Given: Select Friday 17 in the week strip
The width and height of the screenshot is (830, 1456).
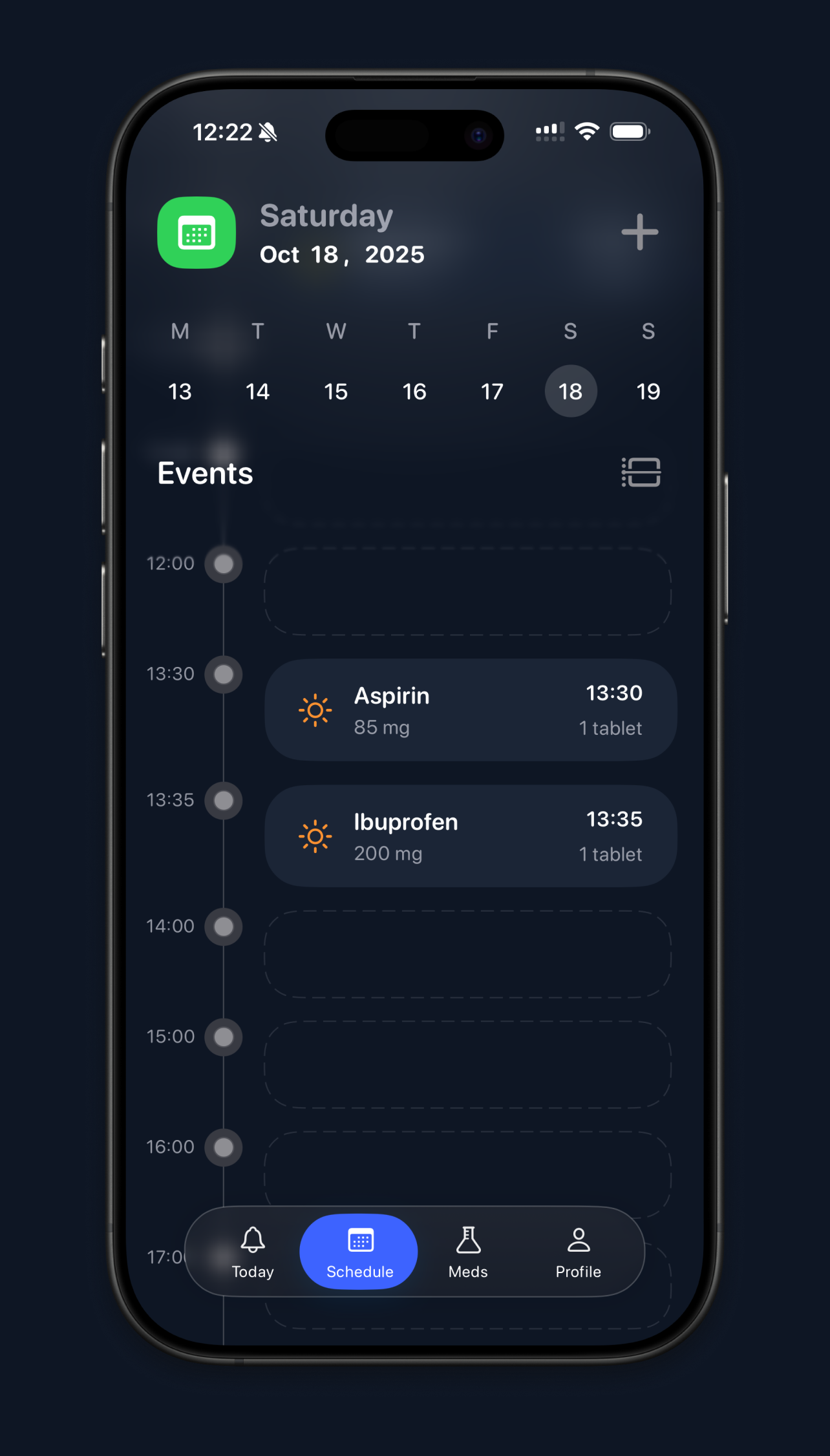Looking at the screenshot, I should point(492,391).
